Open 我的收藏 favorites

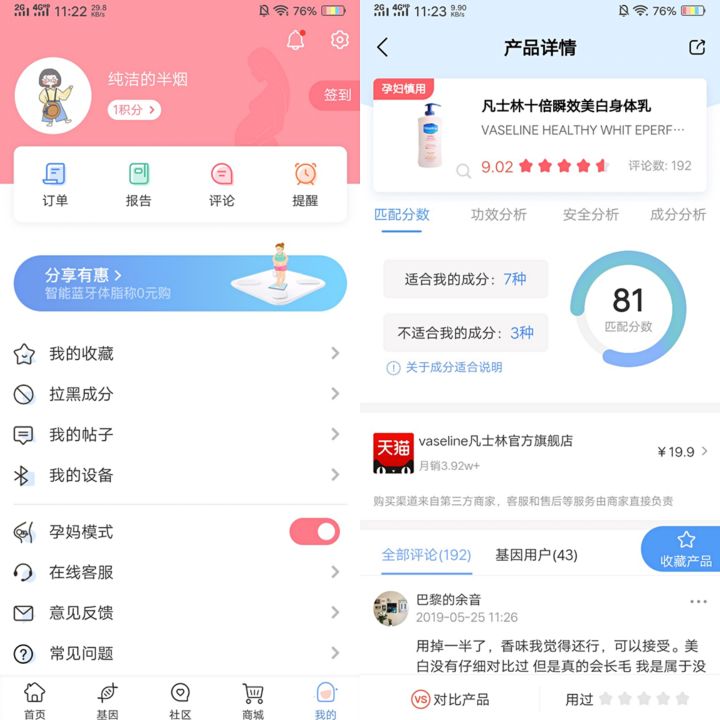(180, 353)
